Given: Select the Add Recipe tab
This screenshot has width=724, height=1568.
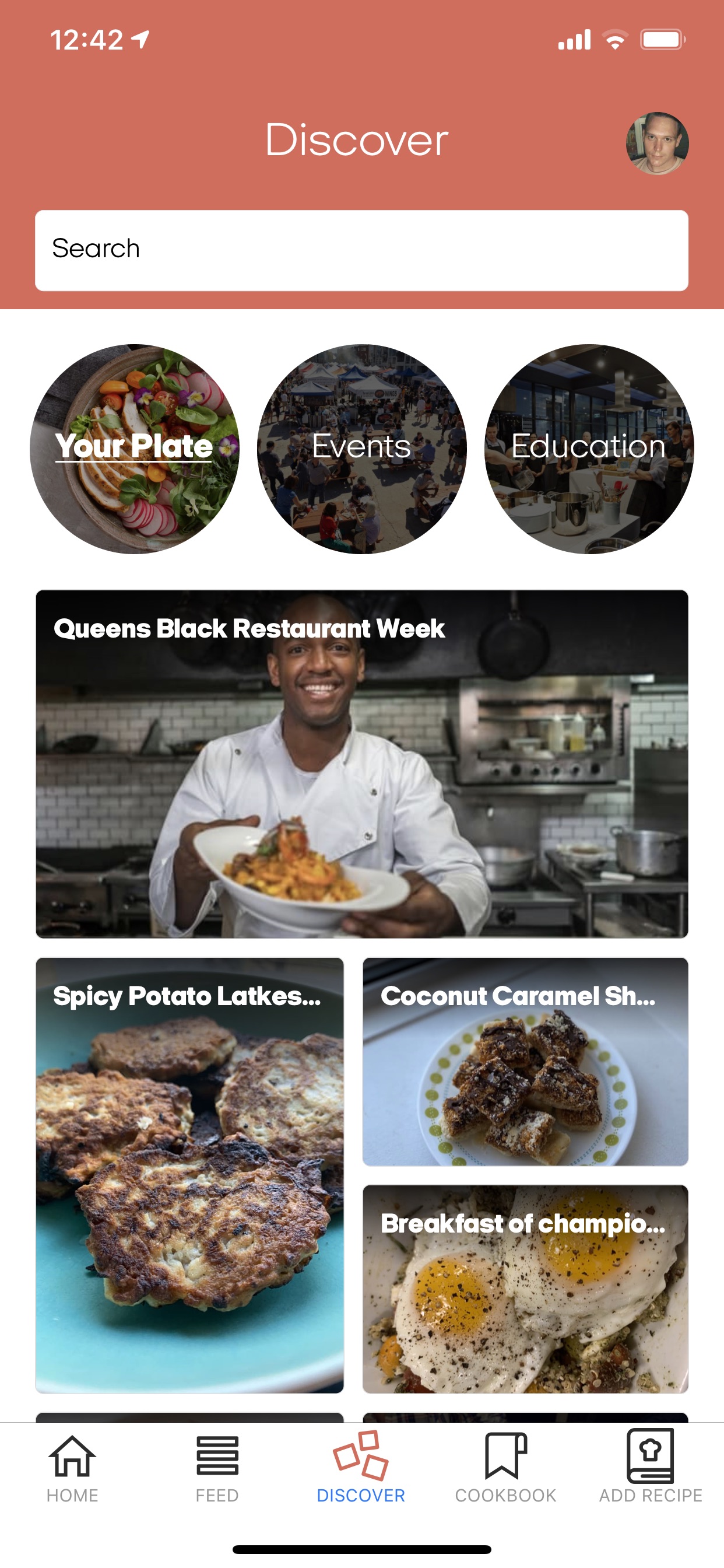Looking at the screenshot, I should 651,1468.
